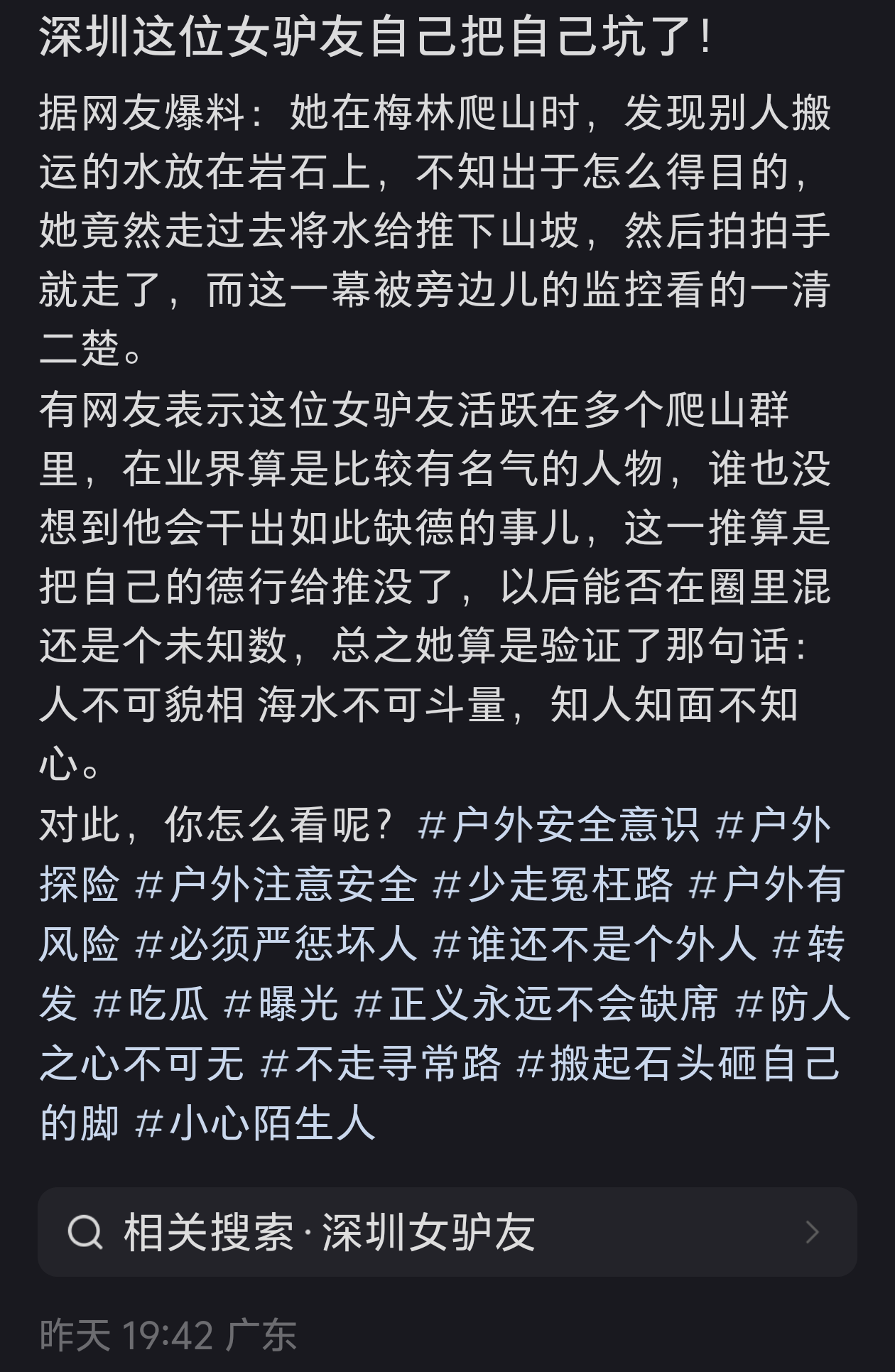Open hashtag #户外注意安全
The width and height of the screenshot is (895, 1372).
[x=276, y=885]
